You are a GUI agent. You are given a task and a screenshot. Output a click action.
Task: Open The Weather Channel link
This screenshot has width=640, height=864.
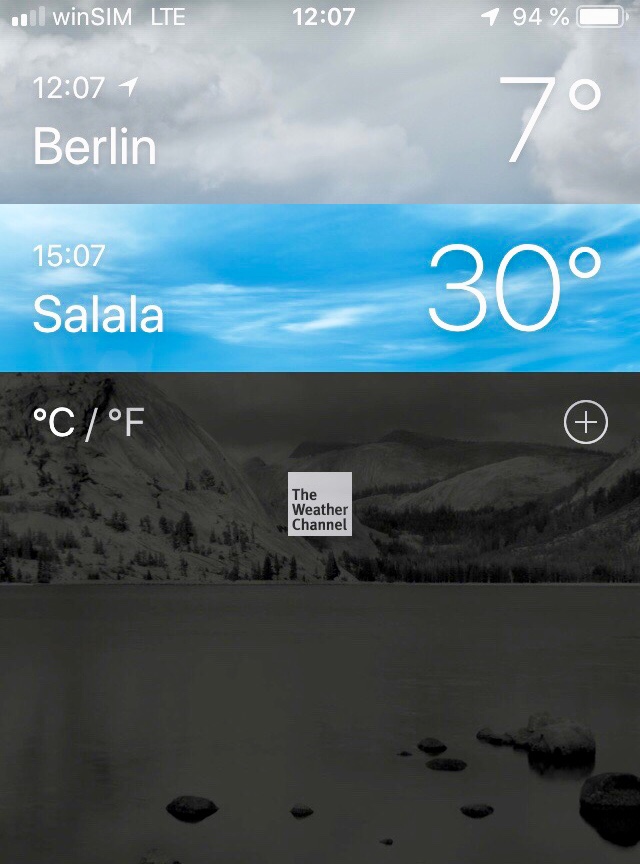[320, 504]
